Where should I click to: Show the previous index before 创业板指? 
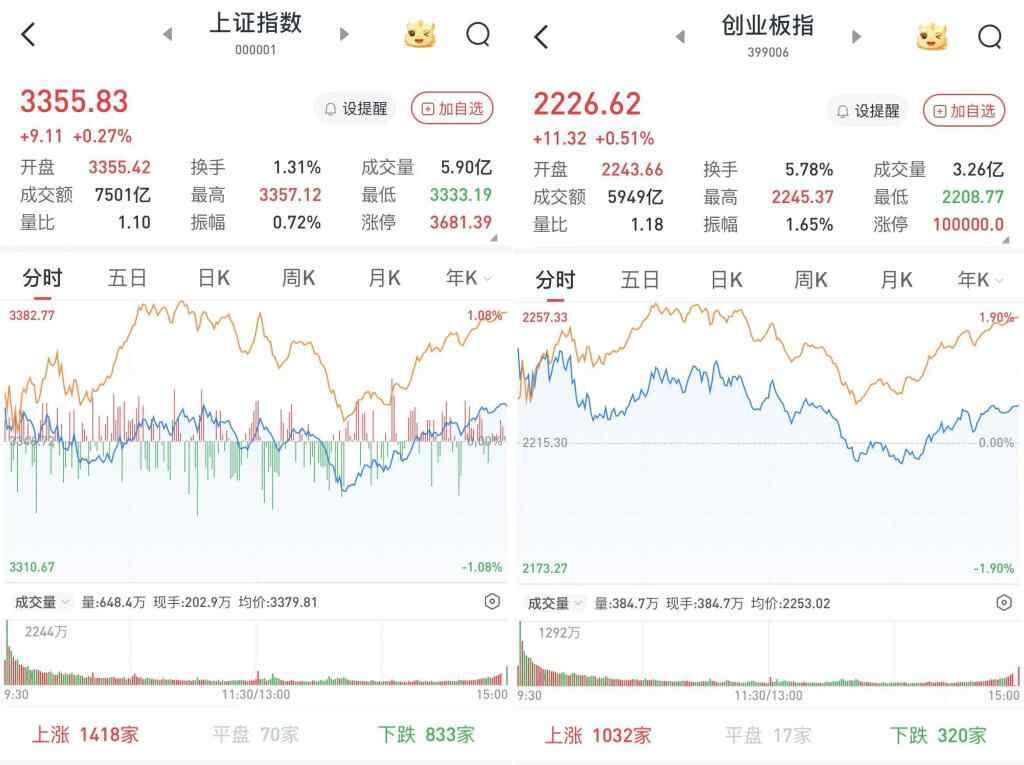pyautogui.click(x=680, y=37)
